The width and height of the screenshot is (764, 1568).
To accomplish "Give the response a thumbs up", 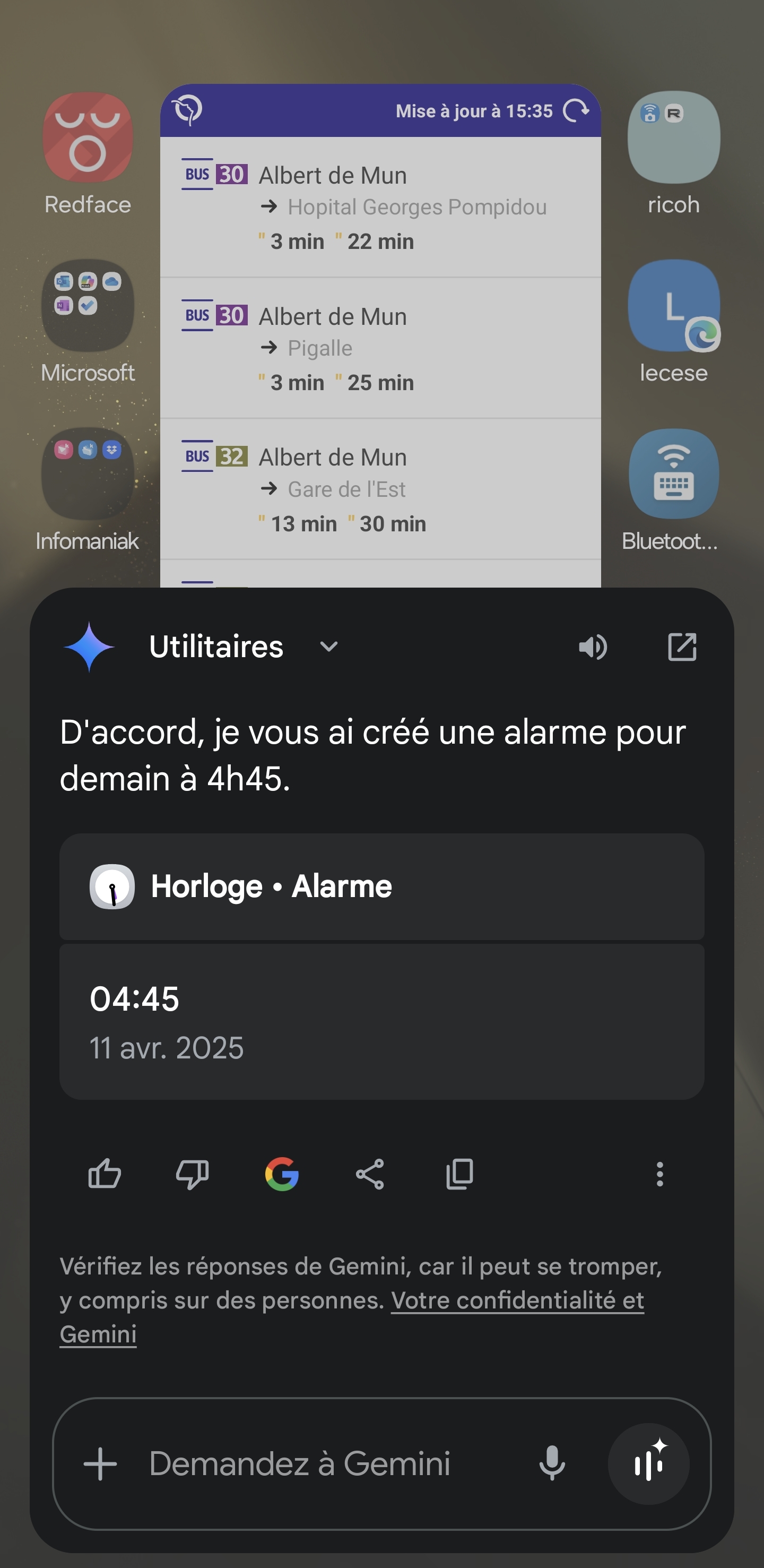I will tap(105, 1174).
